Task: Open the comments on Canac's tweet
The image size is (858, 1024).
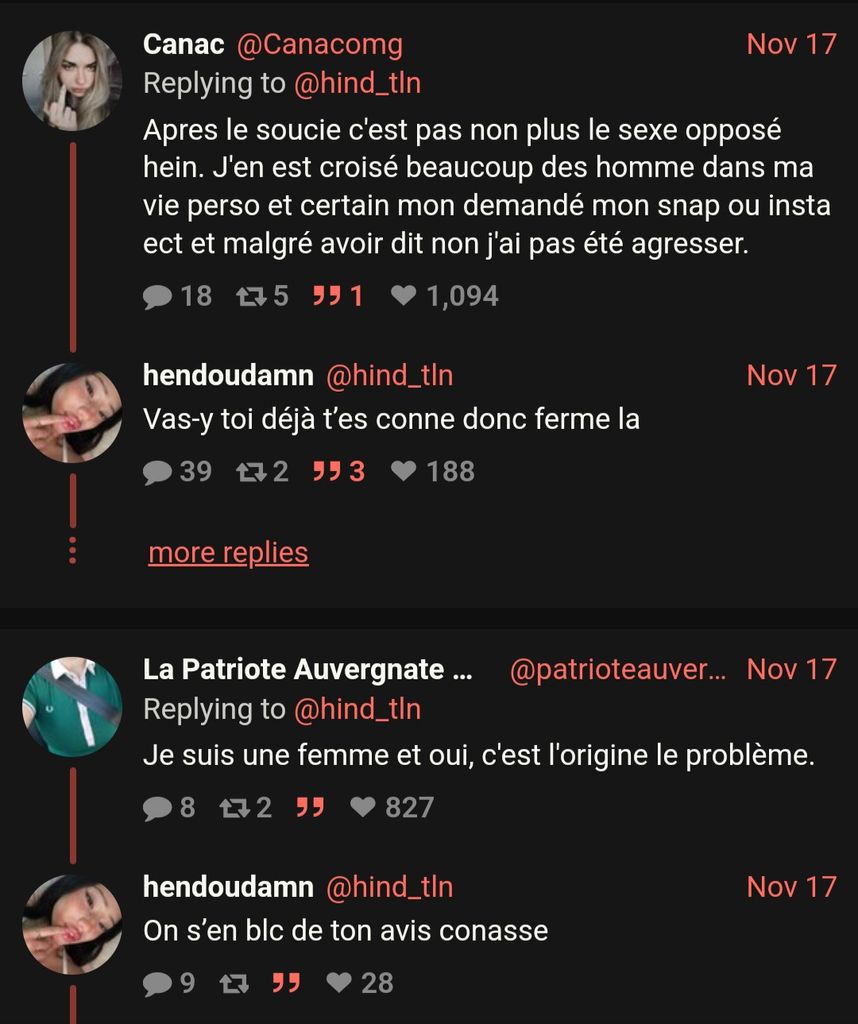Action: point(177,296)
